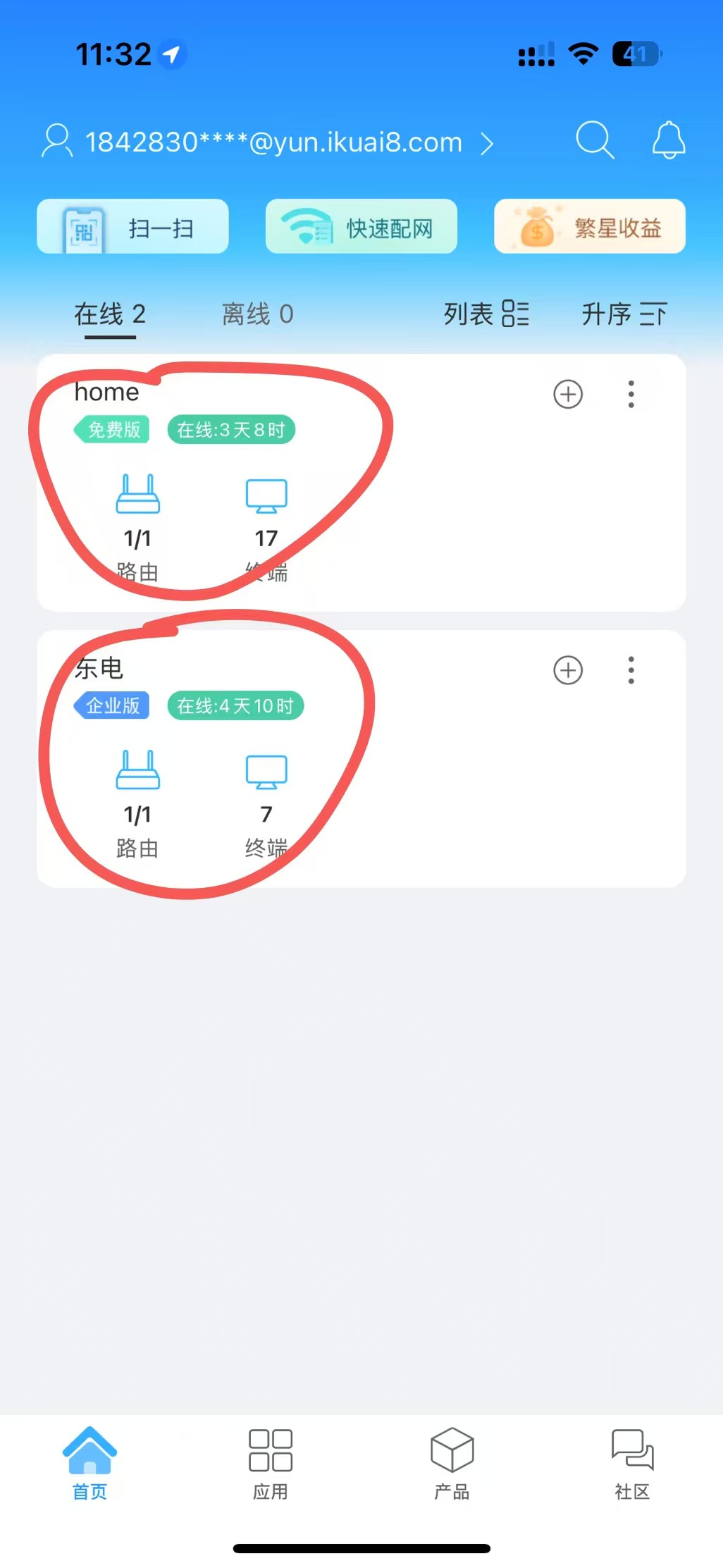Open the search magnifier icon
This screenshot has height=1568, width=723.
tap(595, 140)
